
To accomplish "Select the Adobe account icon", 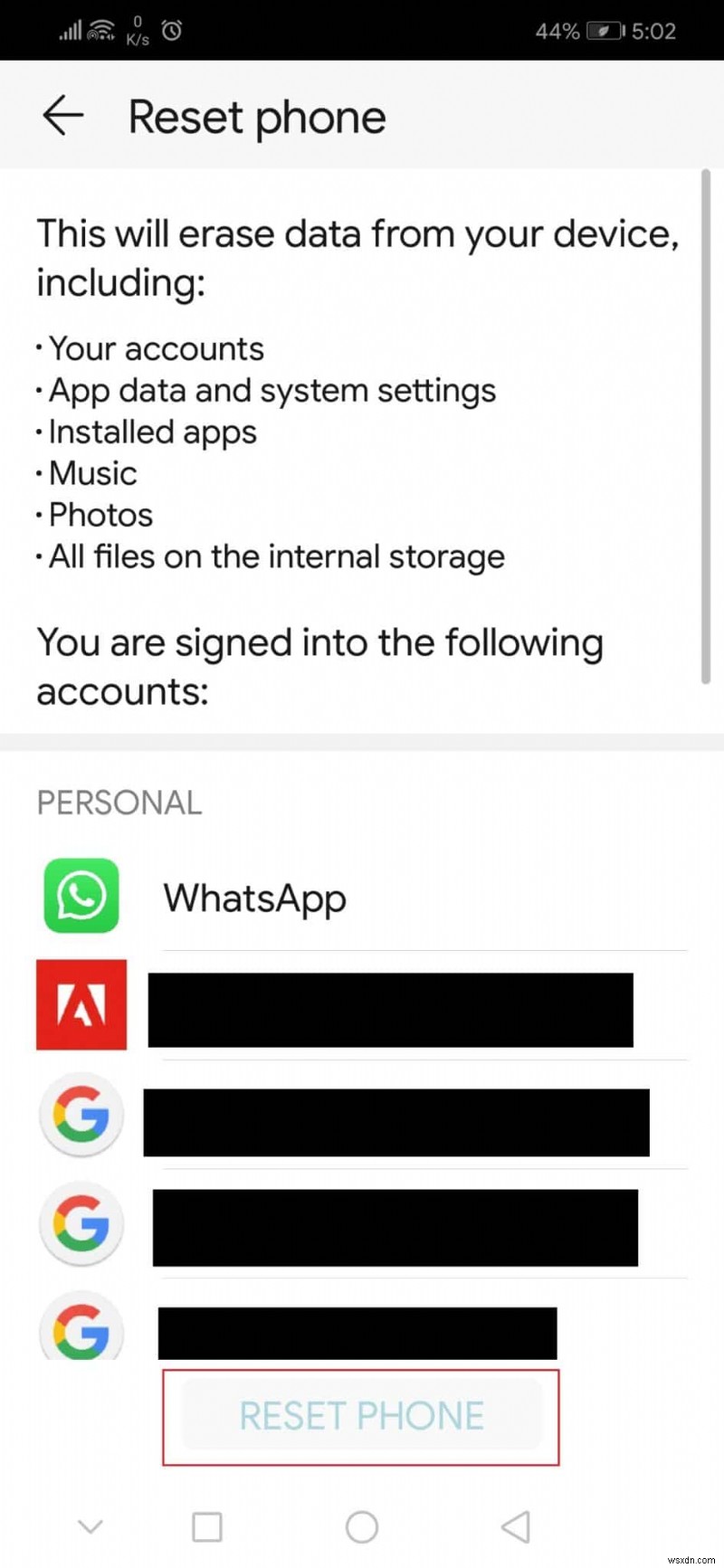I will [x=81, y=1004].
